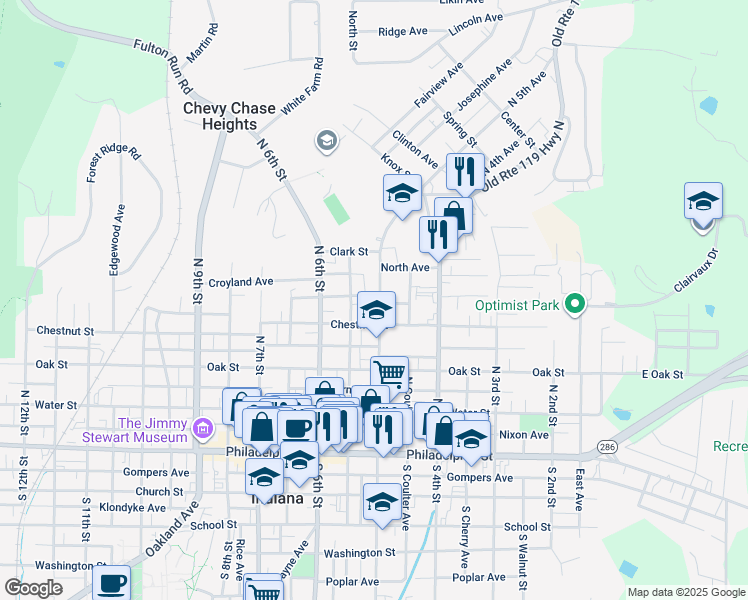This screenshot has width=748, height=600.
Task: Tap the school marker beside Knox St
Action: click(402, 193)
